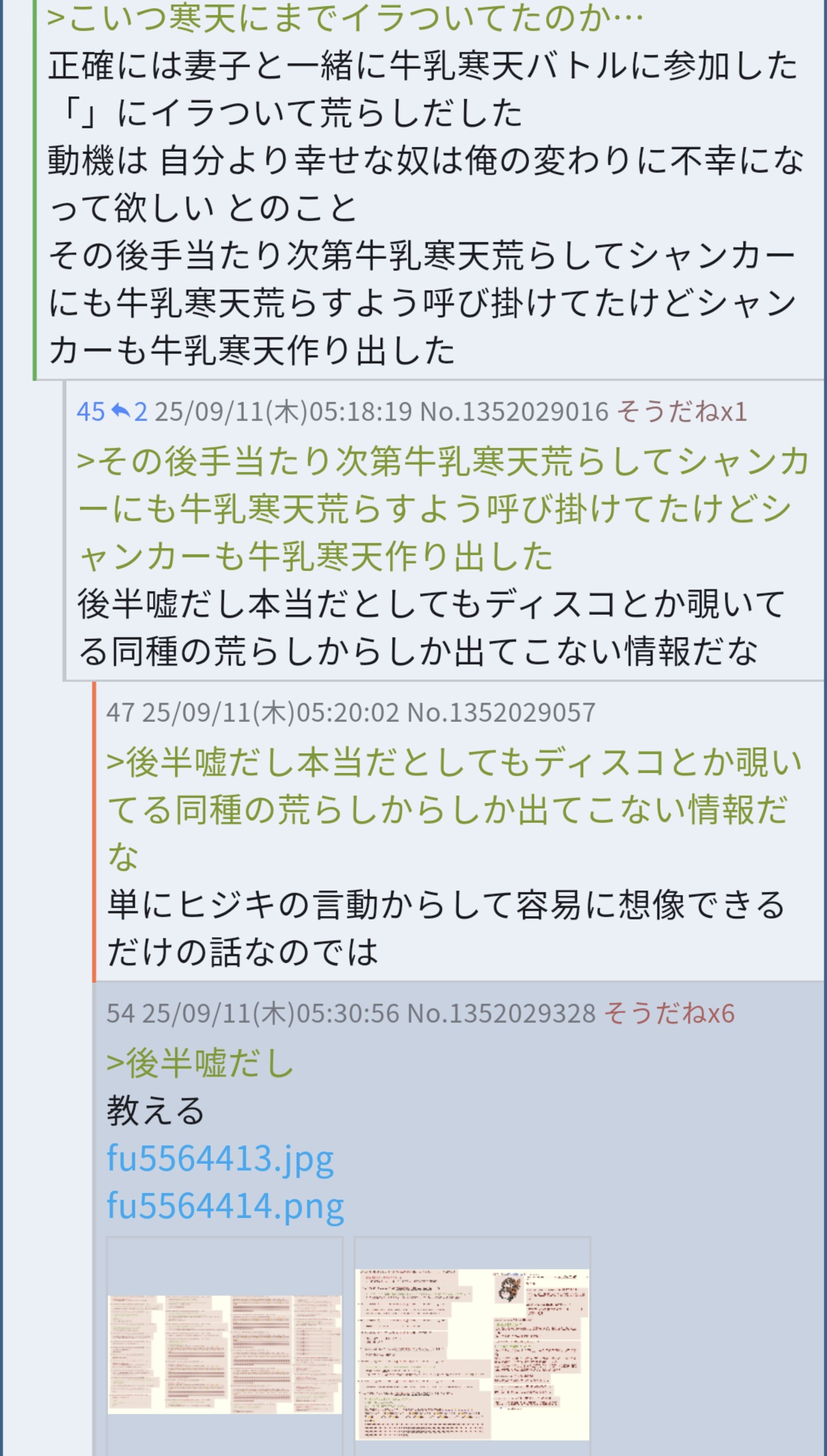The width and height of the screenshot is (827, 1456).
Task: View the first attached image thumbnail
Action: [224, 1353]
